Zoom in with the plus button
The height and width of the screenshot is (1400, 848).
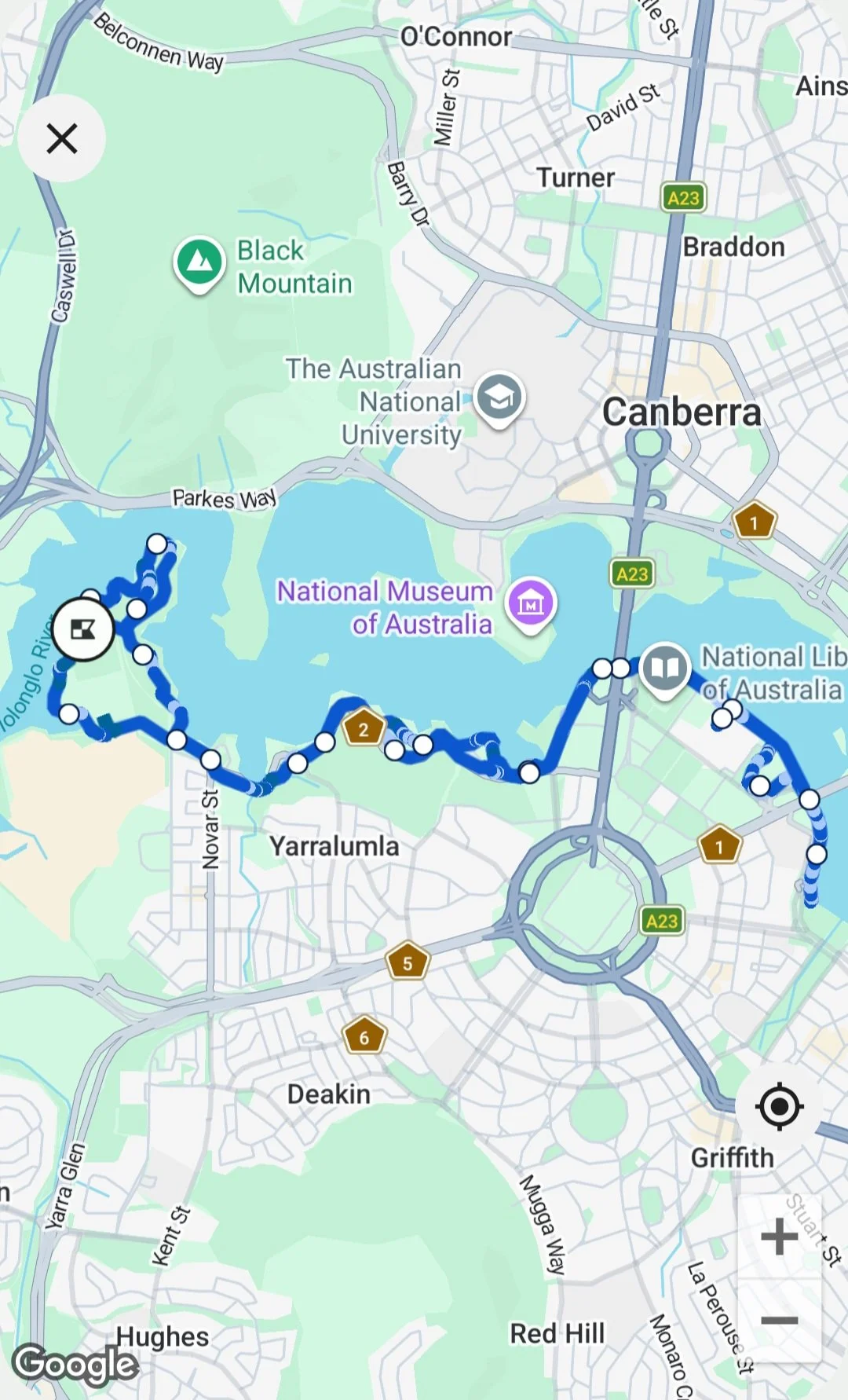pyautogui.click(x=779, y=1237)
